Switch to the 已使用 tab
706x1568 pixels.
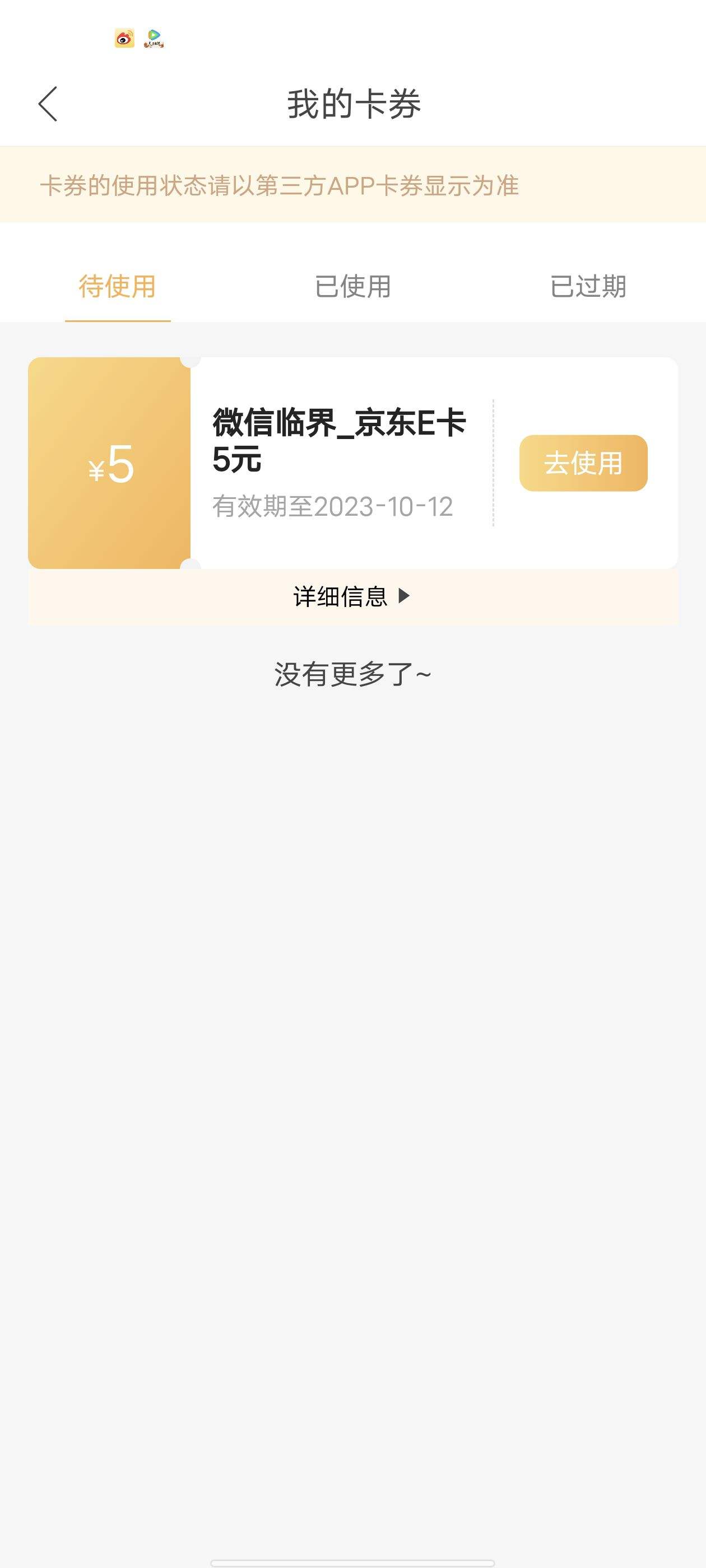pos(352,286)
